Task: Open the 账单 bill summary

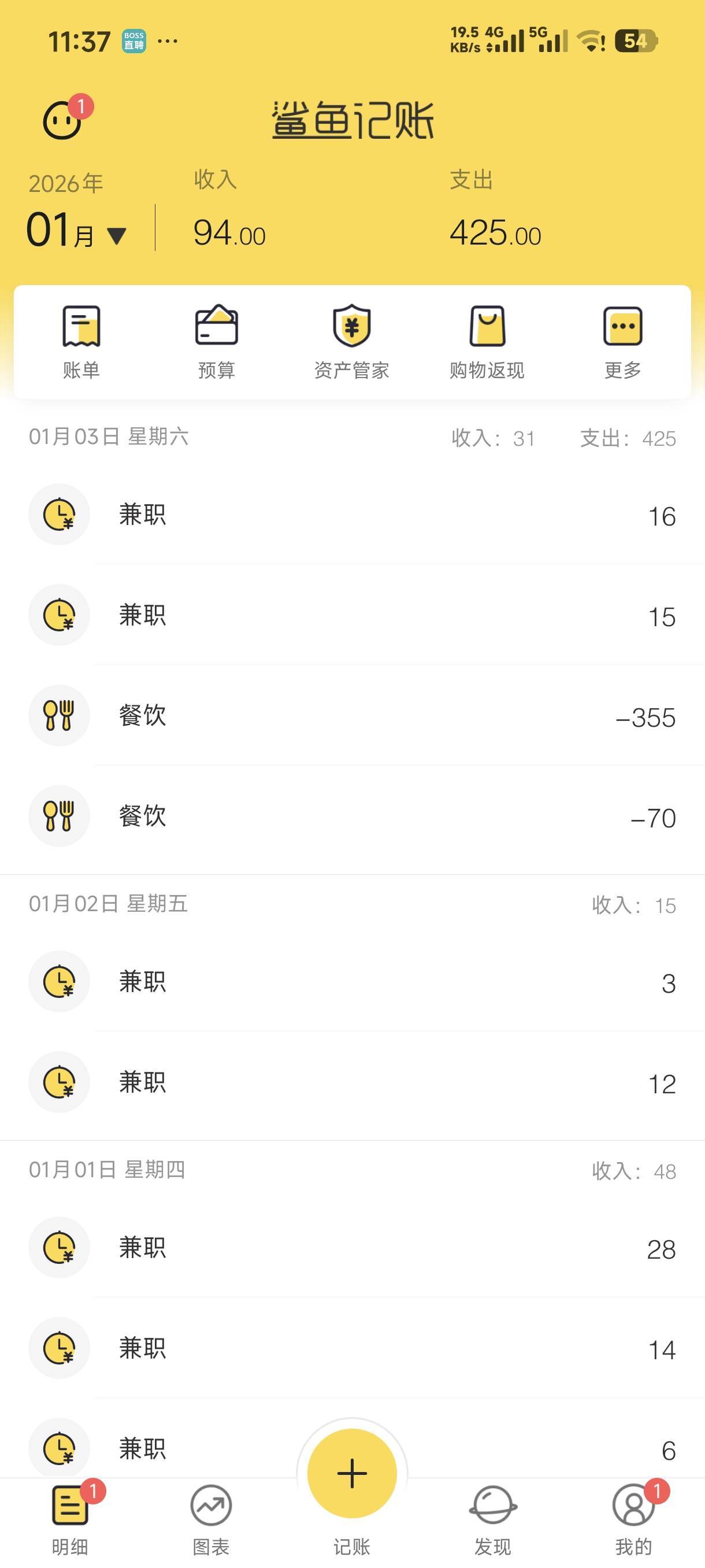Action: tap(81, 342)
